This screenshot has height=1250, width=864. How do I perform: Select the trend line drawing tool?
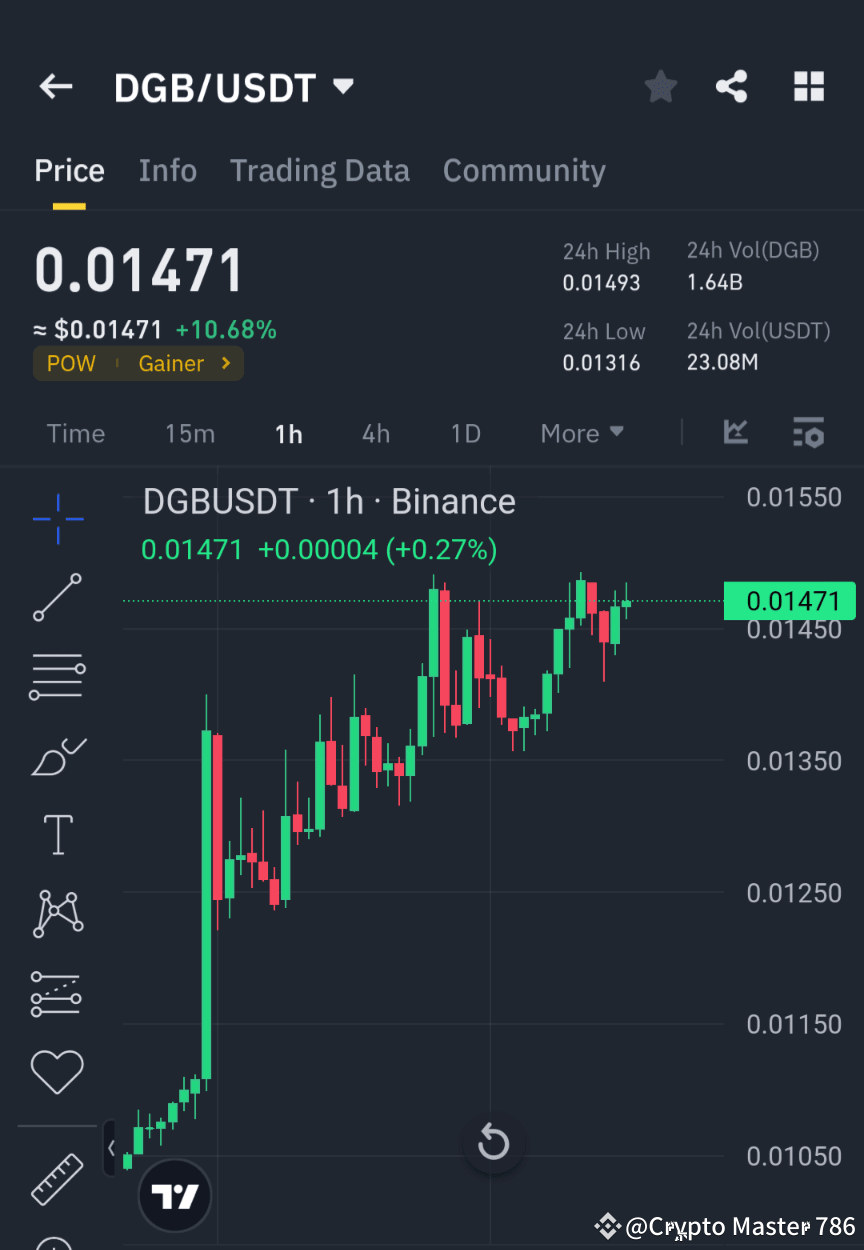pyautogui.click(x=57, y=598)
